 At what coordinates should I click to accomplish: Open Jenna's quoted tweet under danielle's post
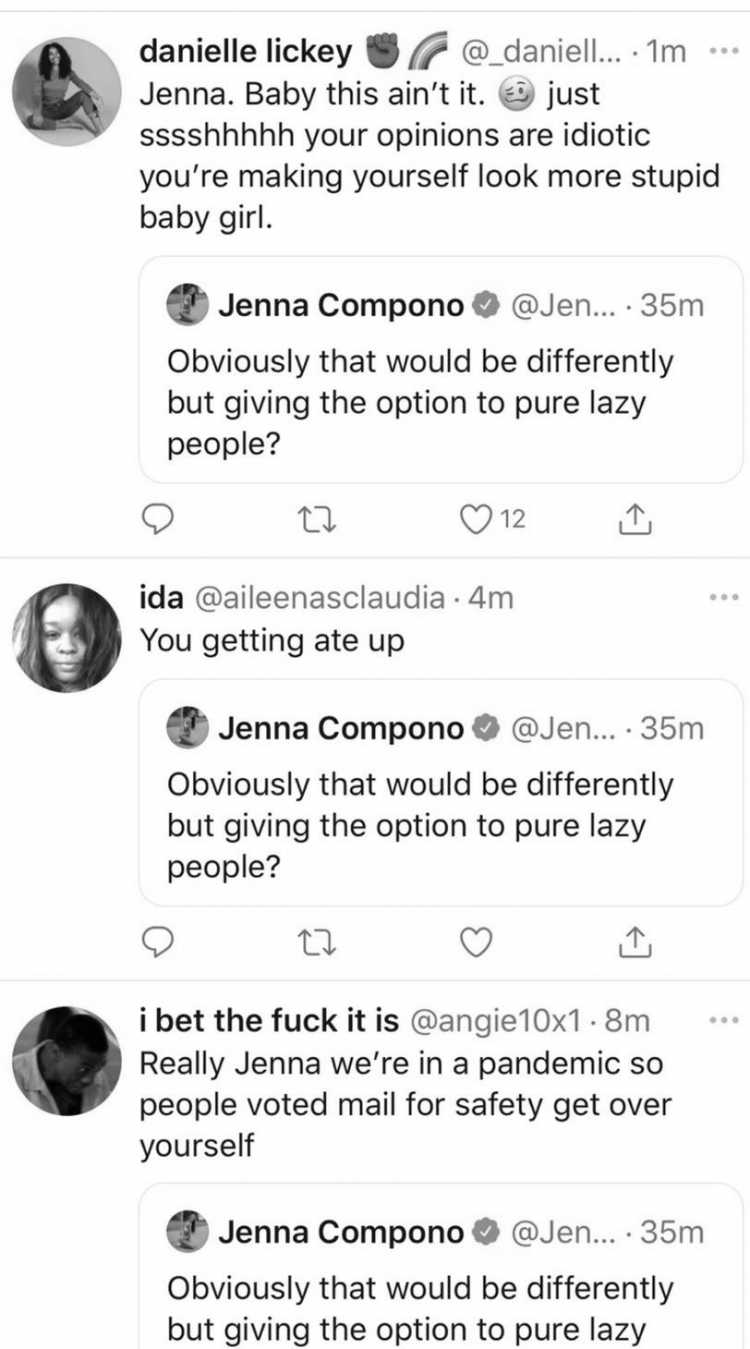[441, 369]
